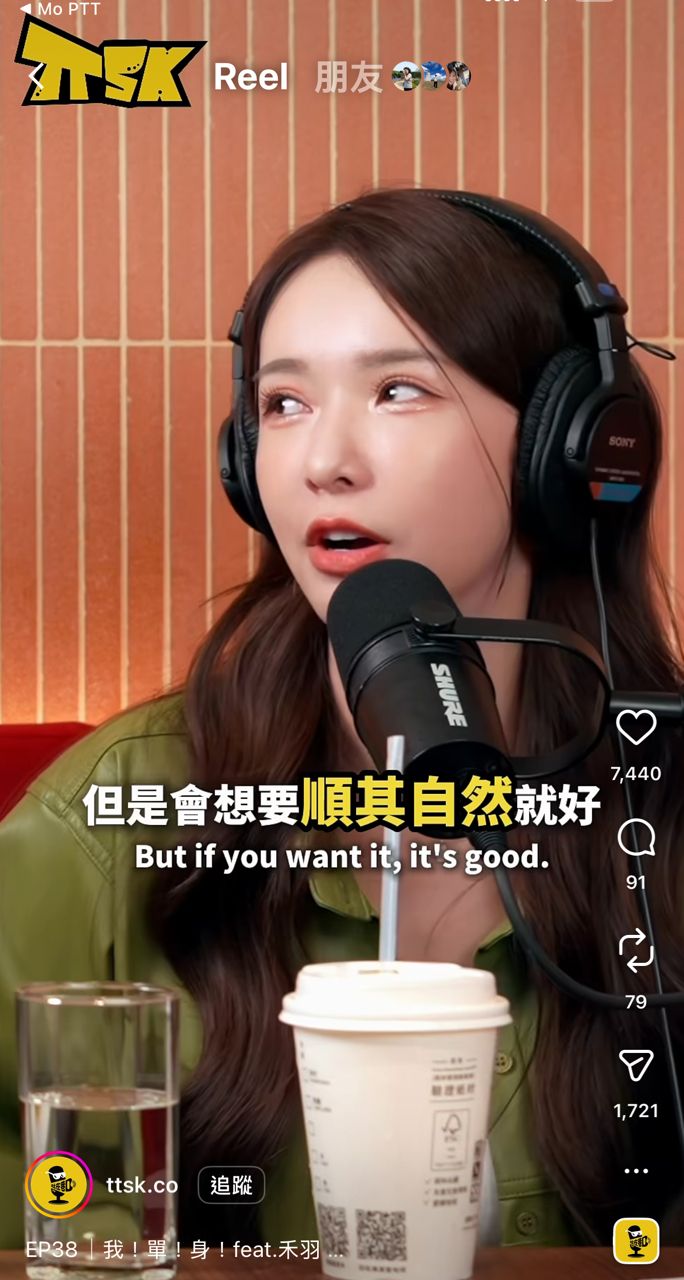Open the three-dot more options menu

(636, 1171)
